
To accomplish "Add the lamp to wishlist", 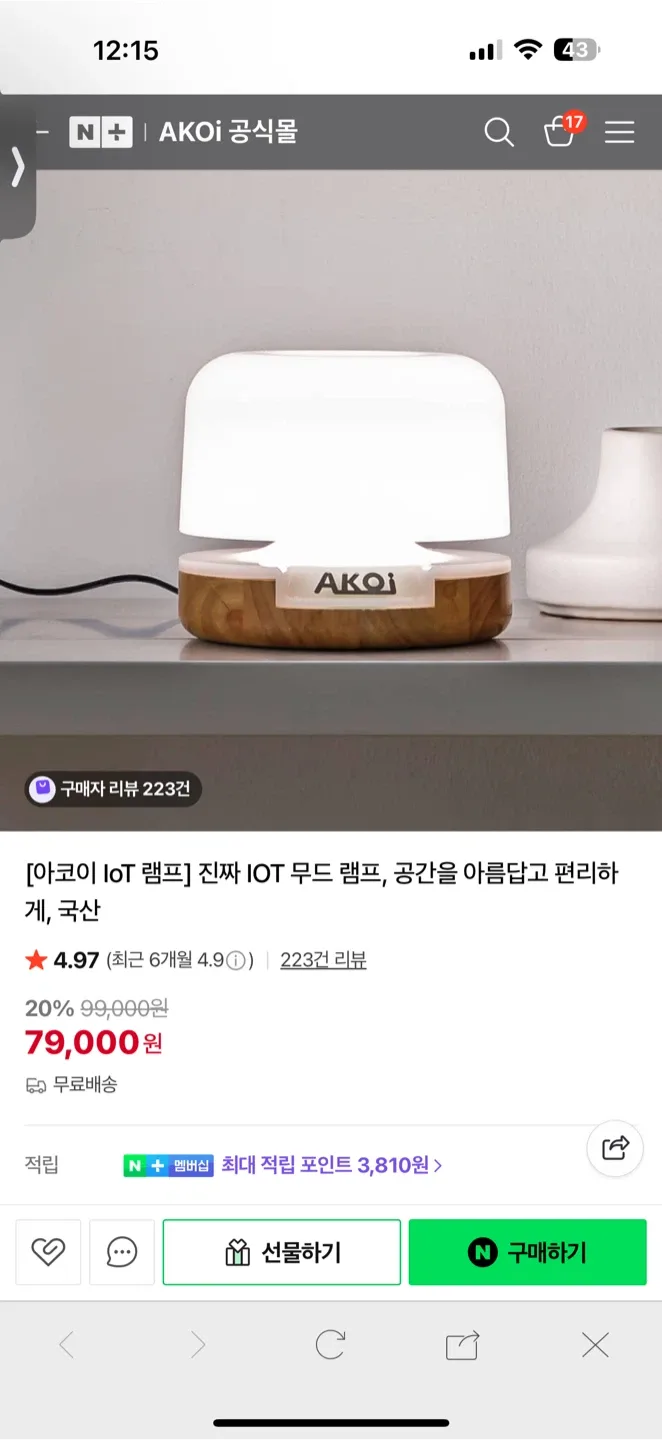I will click(x=48, y=1252).
